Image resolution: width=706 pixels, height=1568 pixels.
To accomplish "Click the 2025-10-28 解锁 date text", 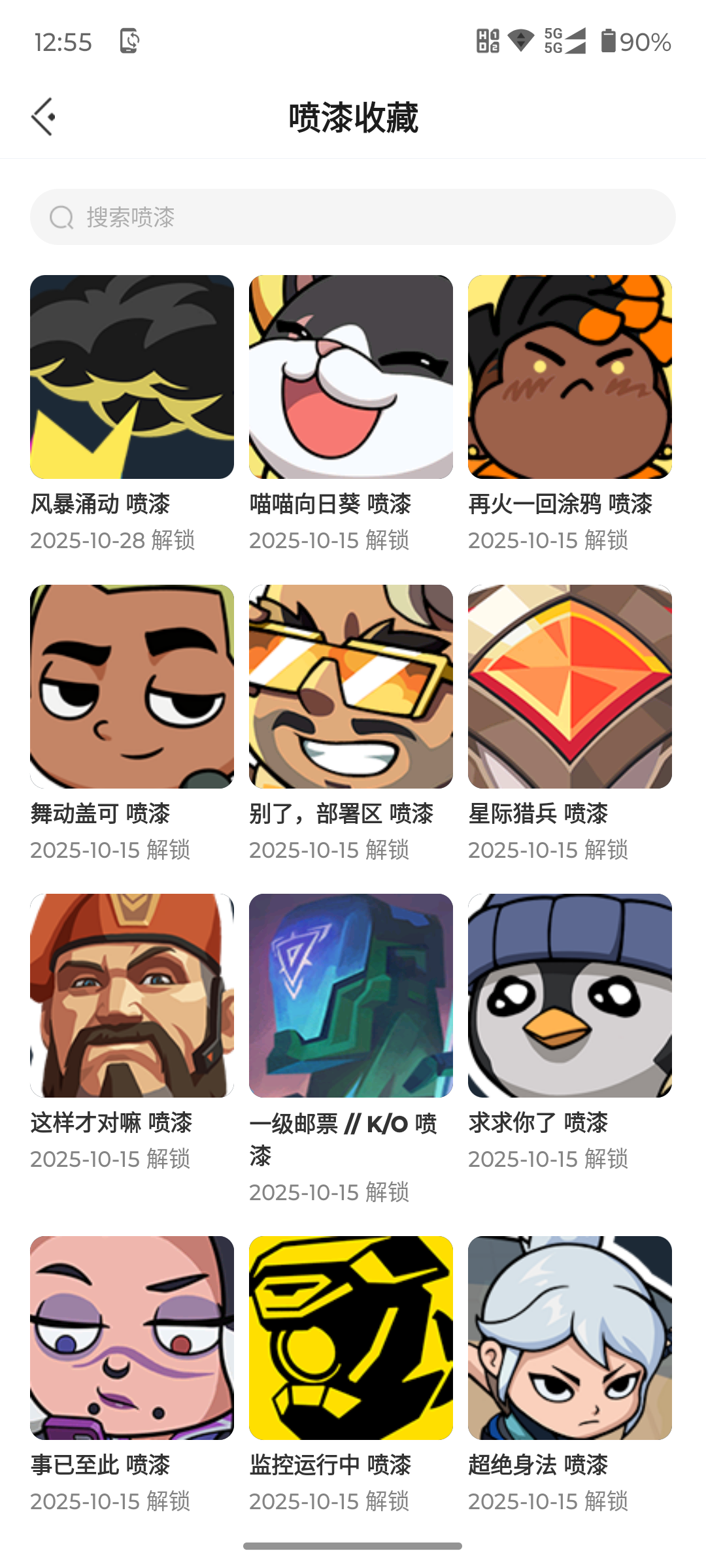I will 116,540.
